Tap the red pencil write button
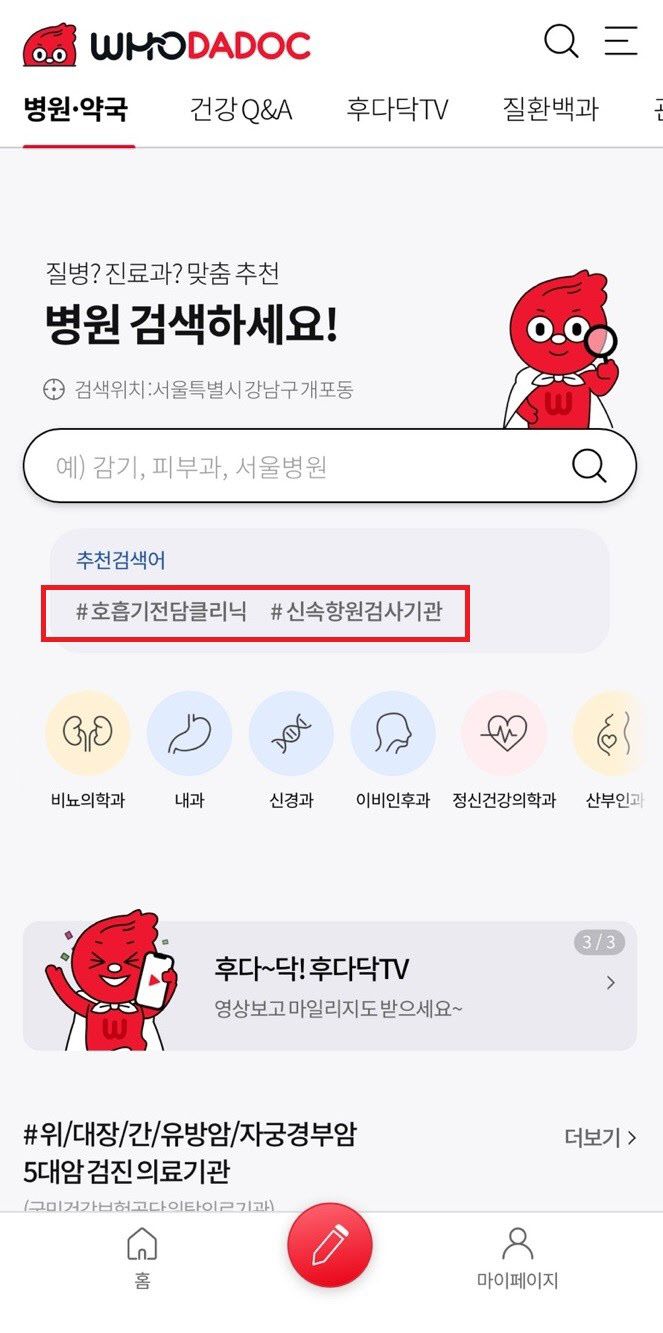 [x=330, y=1247]
